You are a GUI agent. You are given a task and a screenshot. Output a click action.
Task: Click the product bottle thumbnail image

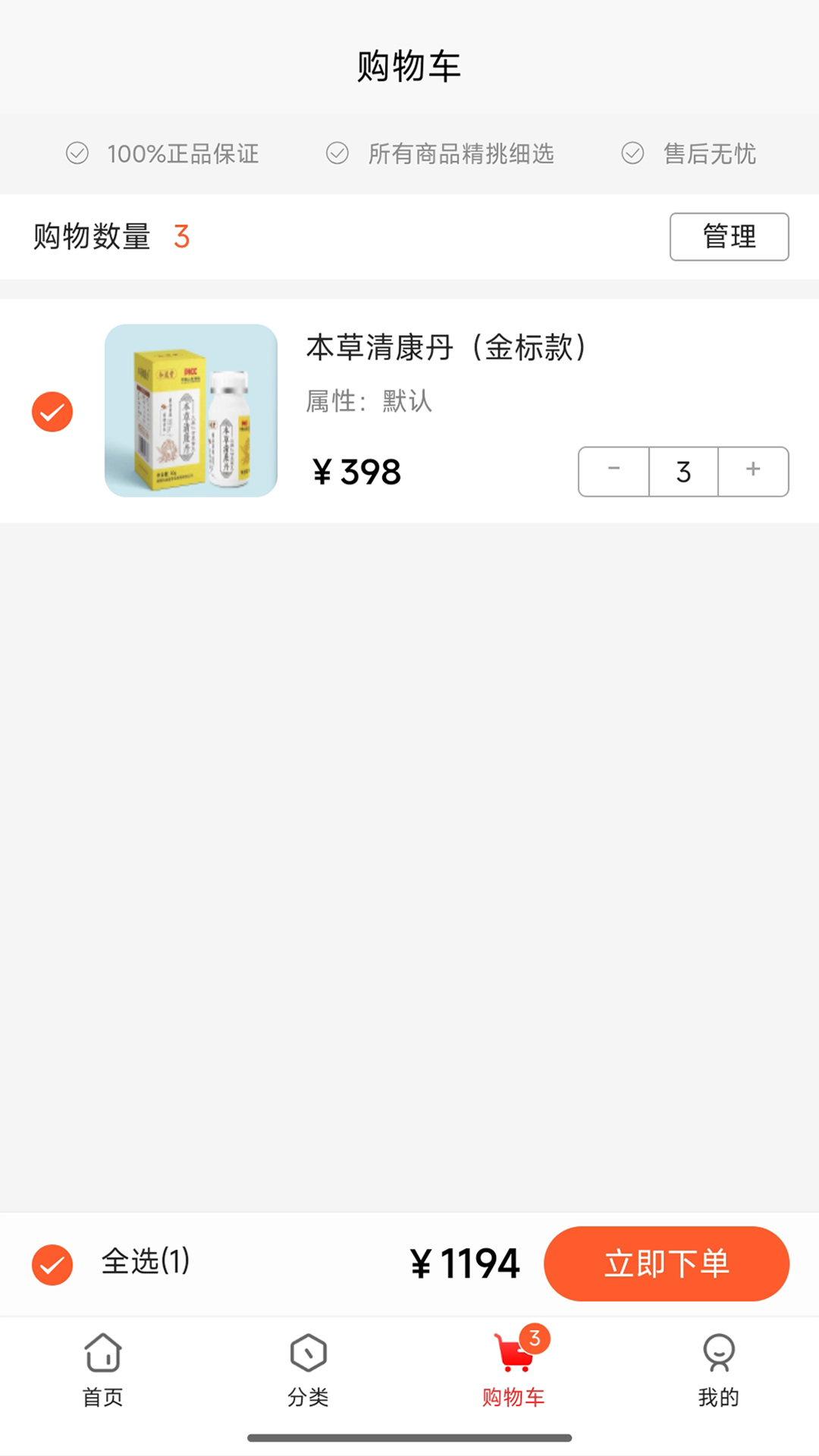coord(191,411)
